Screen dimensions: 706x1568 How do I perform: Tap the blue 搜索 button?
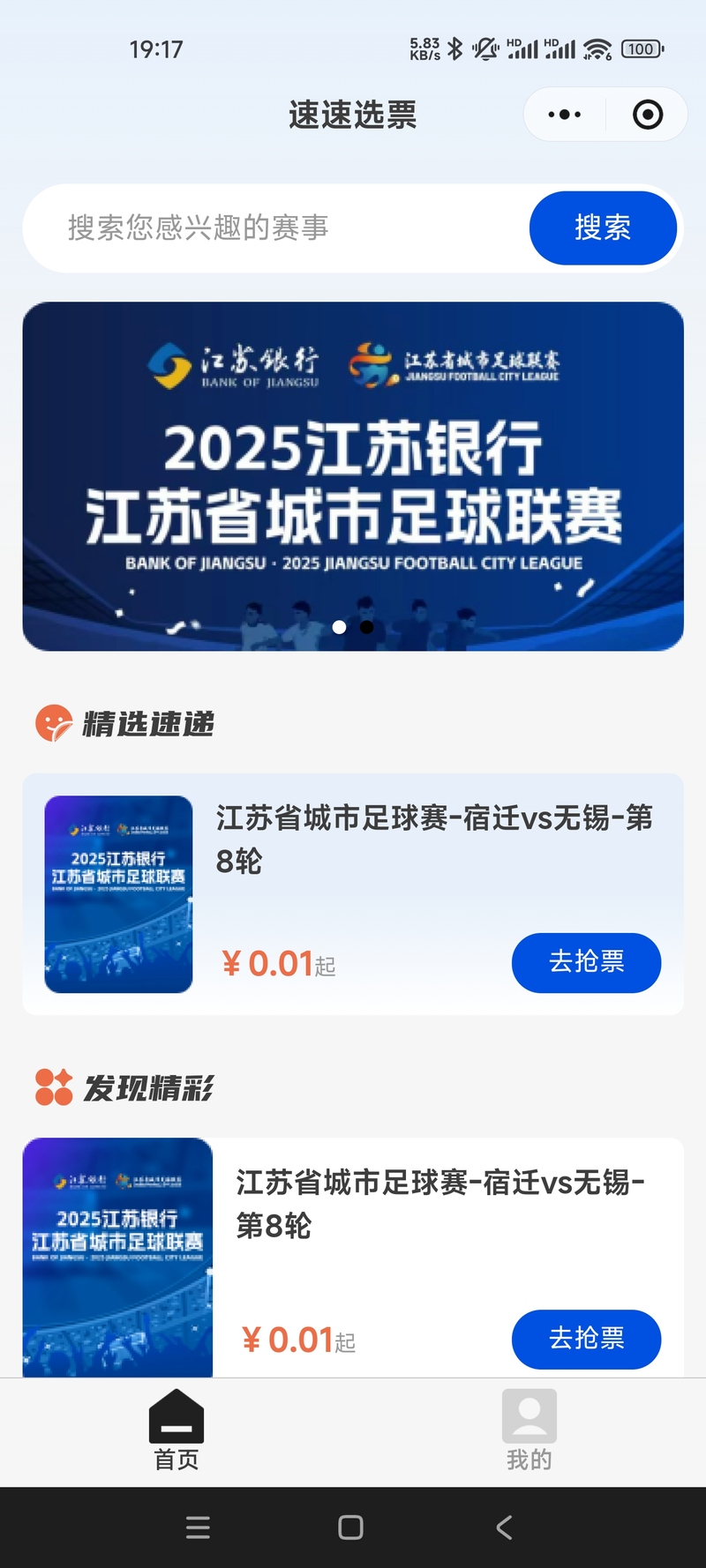point(603,228)
